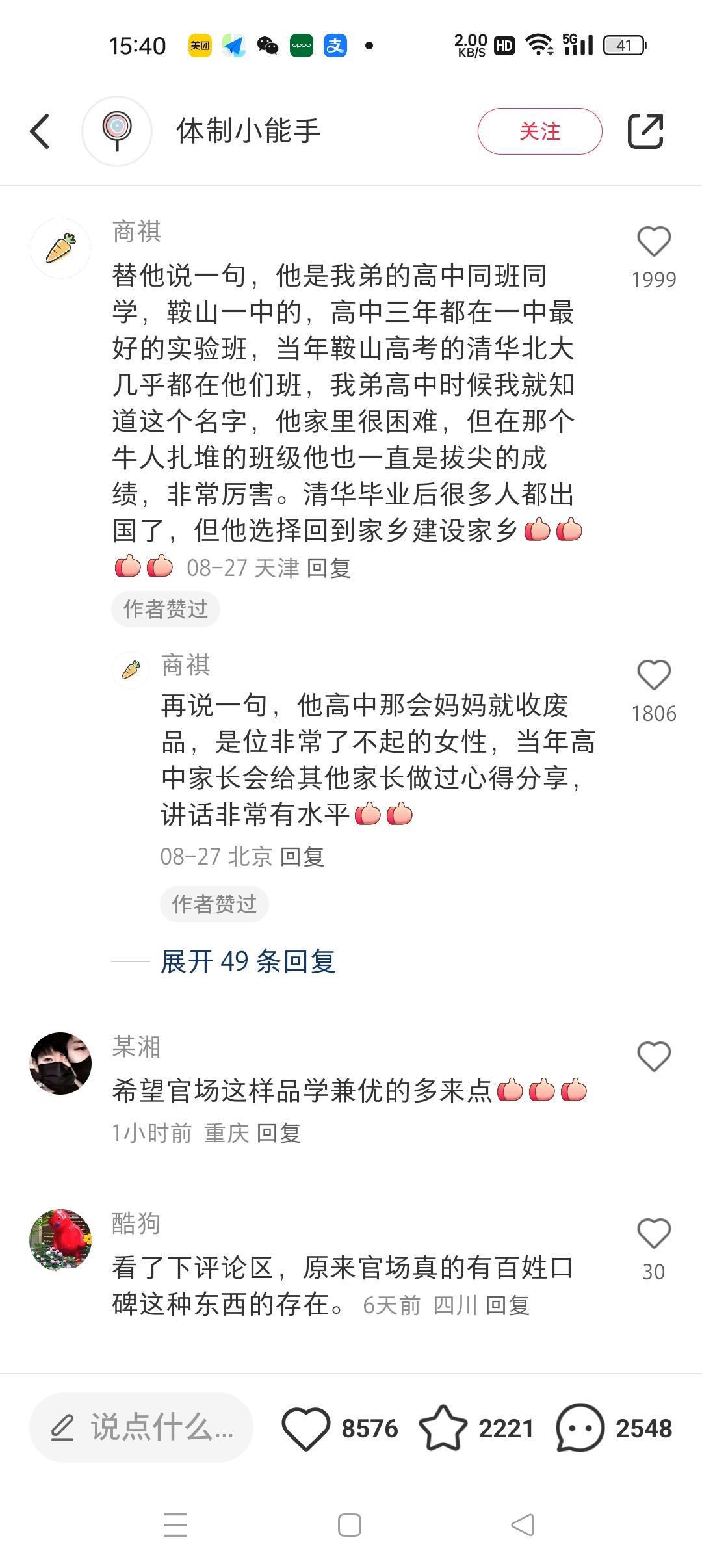Screen dimensions: 702x1568
Task: Follow the author with 关注 button
Action: 539,131
